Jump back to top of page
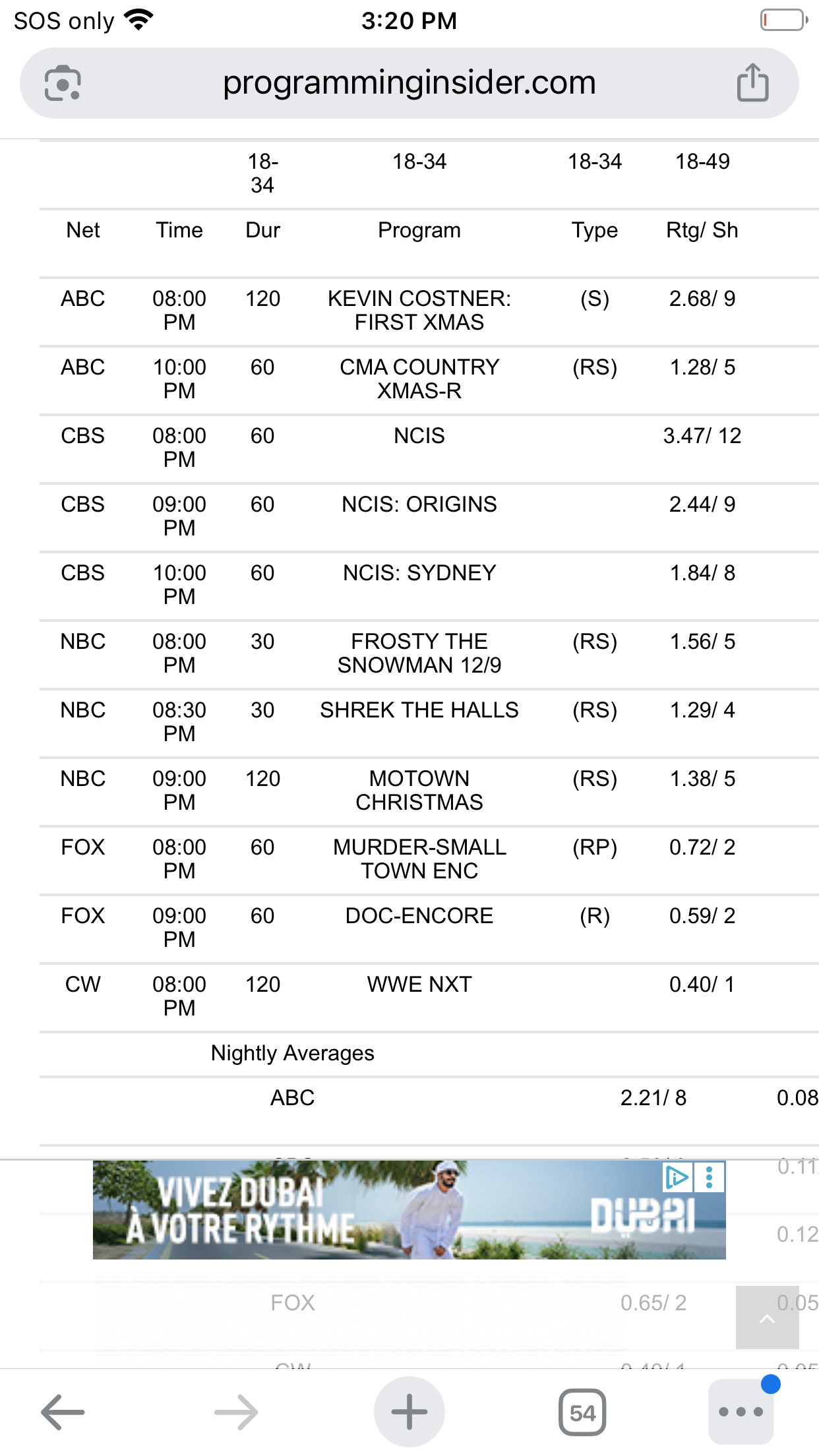This screenshot has height=1456, width=819. pos(767,1318)
